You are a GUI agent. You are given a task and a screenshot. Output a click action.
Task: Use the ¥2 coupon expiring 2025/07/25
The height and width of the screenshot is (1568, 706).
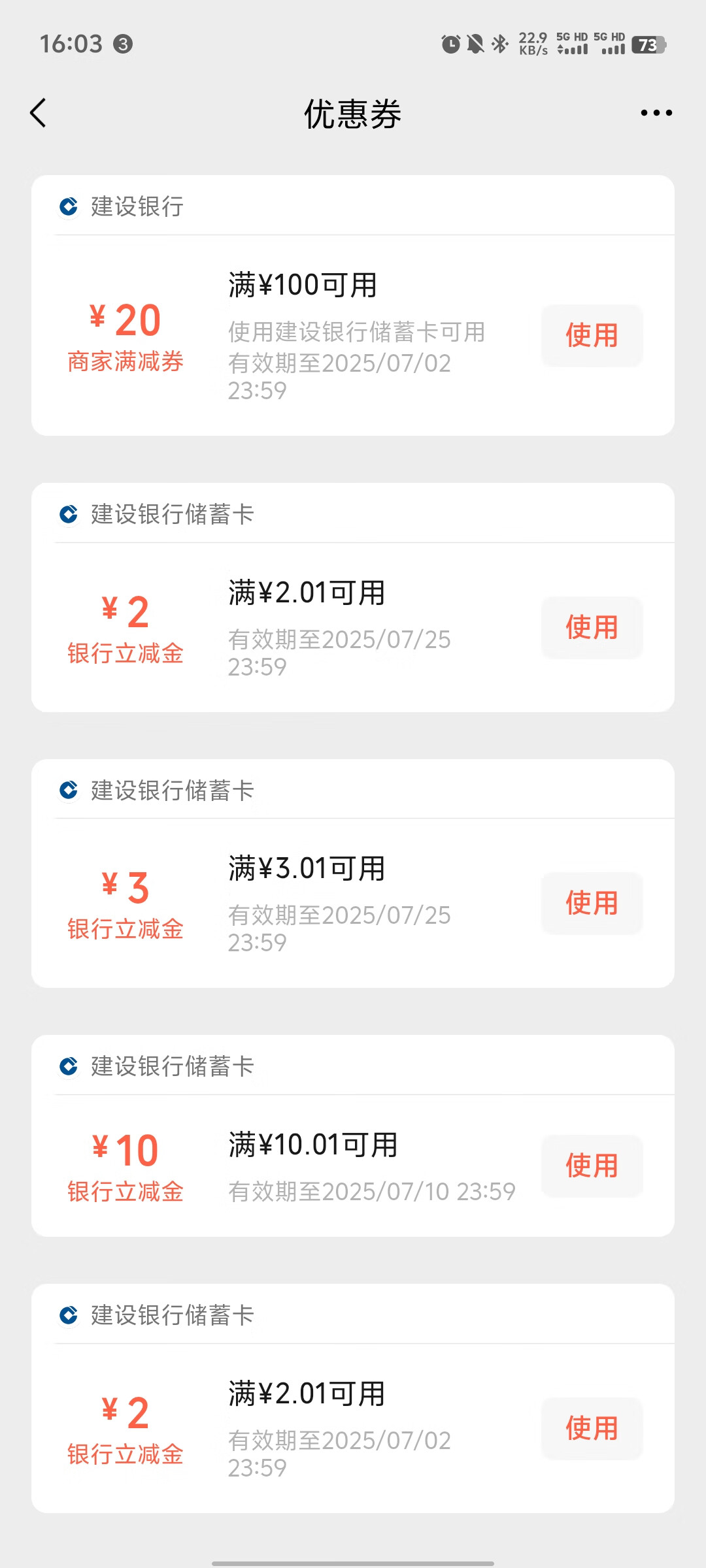592,627
